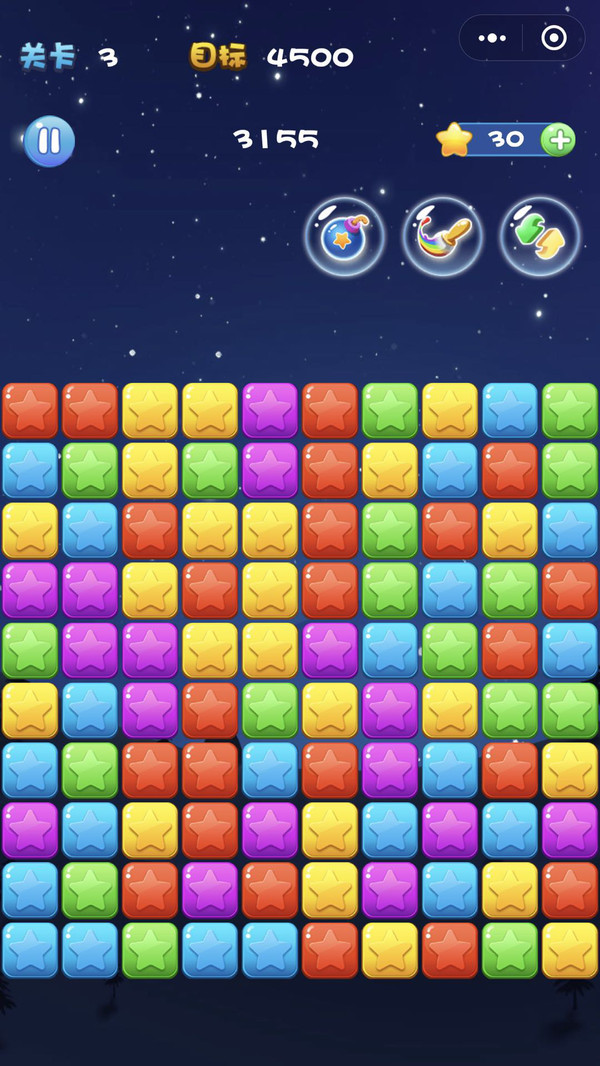This screenshot has height=1066, width=600.
Task: Pause the game
Action: (x=49, y=141)
